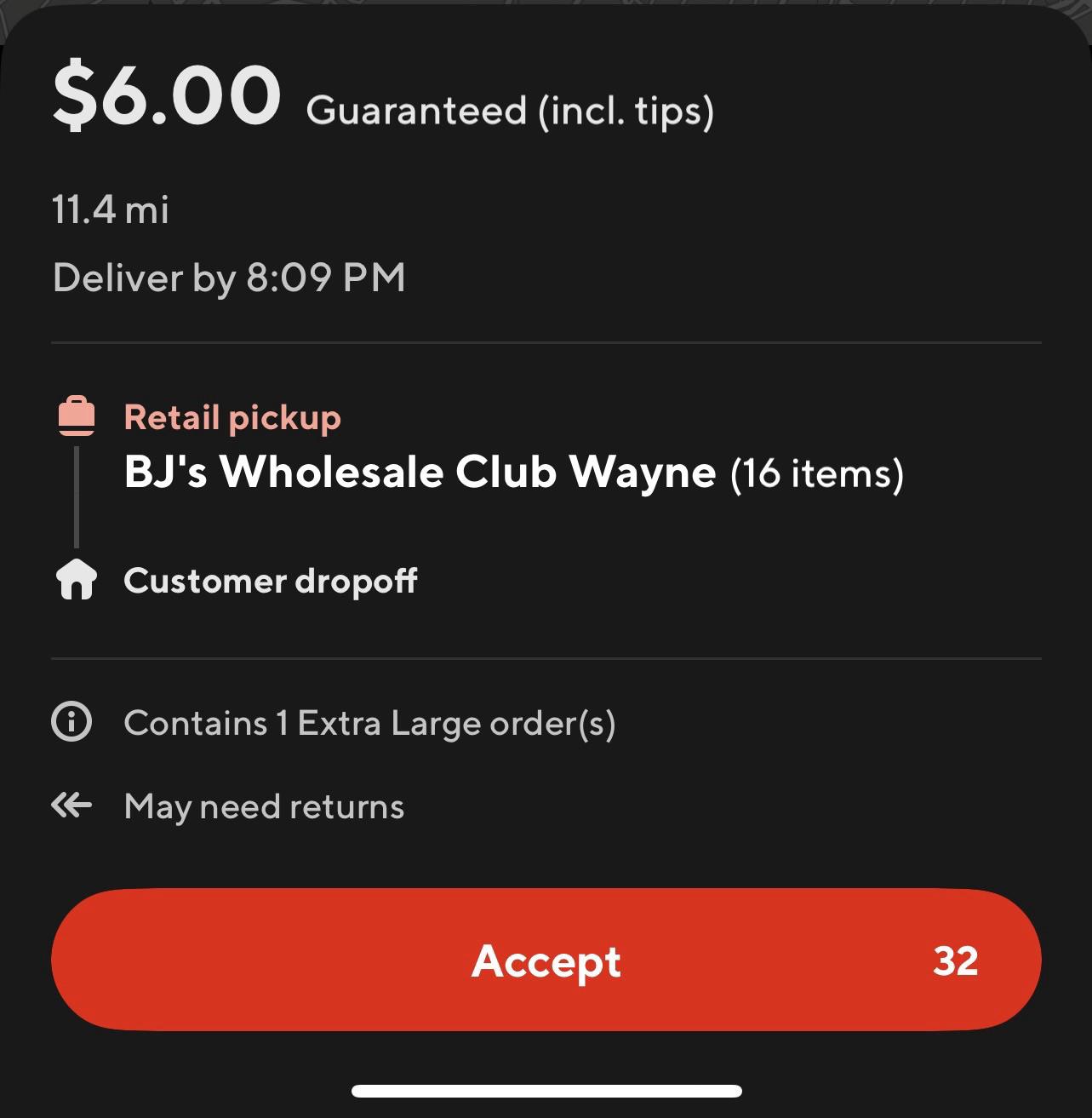Screen dimensions: 1092x1118
Task: Tap the info icon for Extra Large order
Action: tap(72, 723)
